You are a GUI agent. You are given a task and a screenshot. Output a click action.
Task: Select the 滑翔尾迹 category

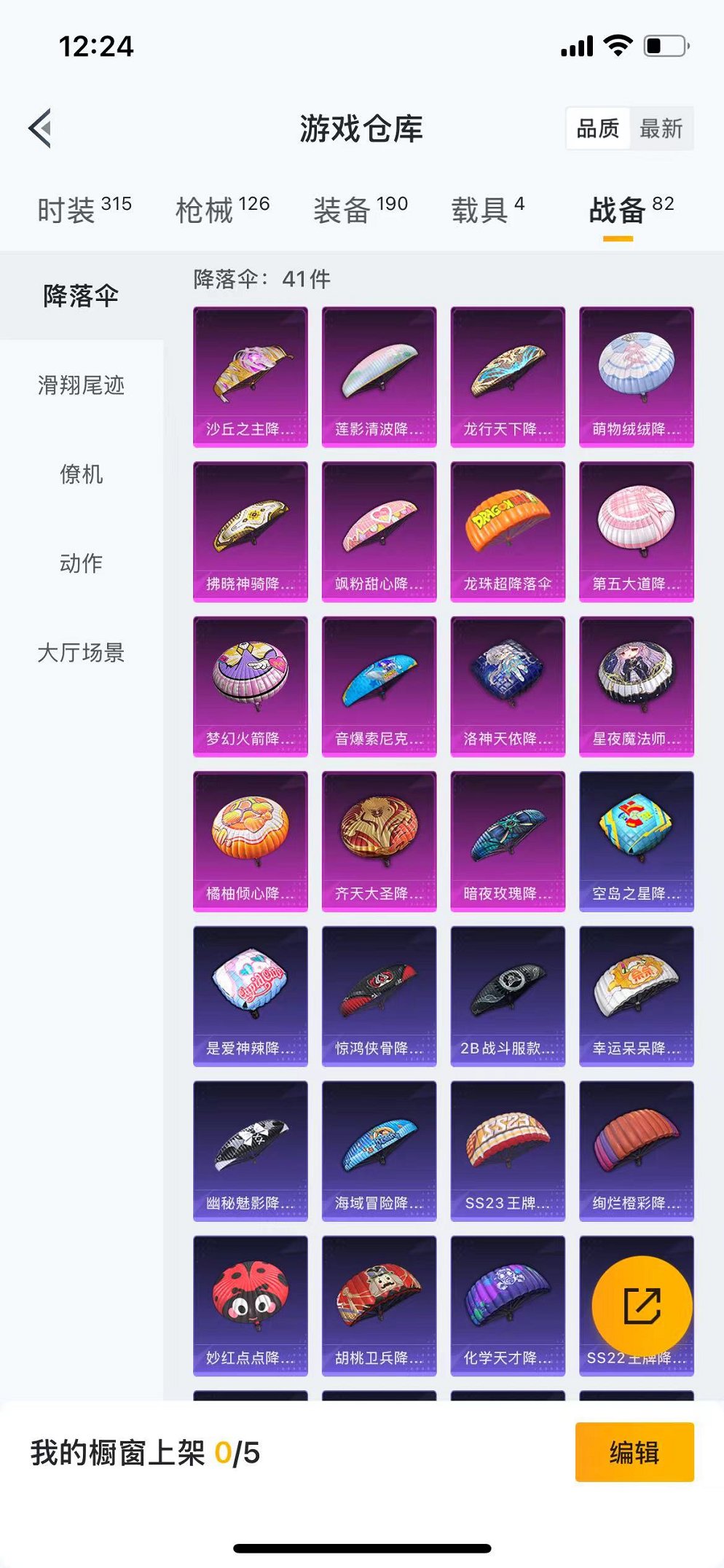[x=81, y=385]
